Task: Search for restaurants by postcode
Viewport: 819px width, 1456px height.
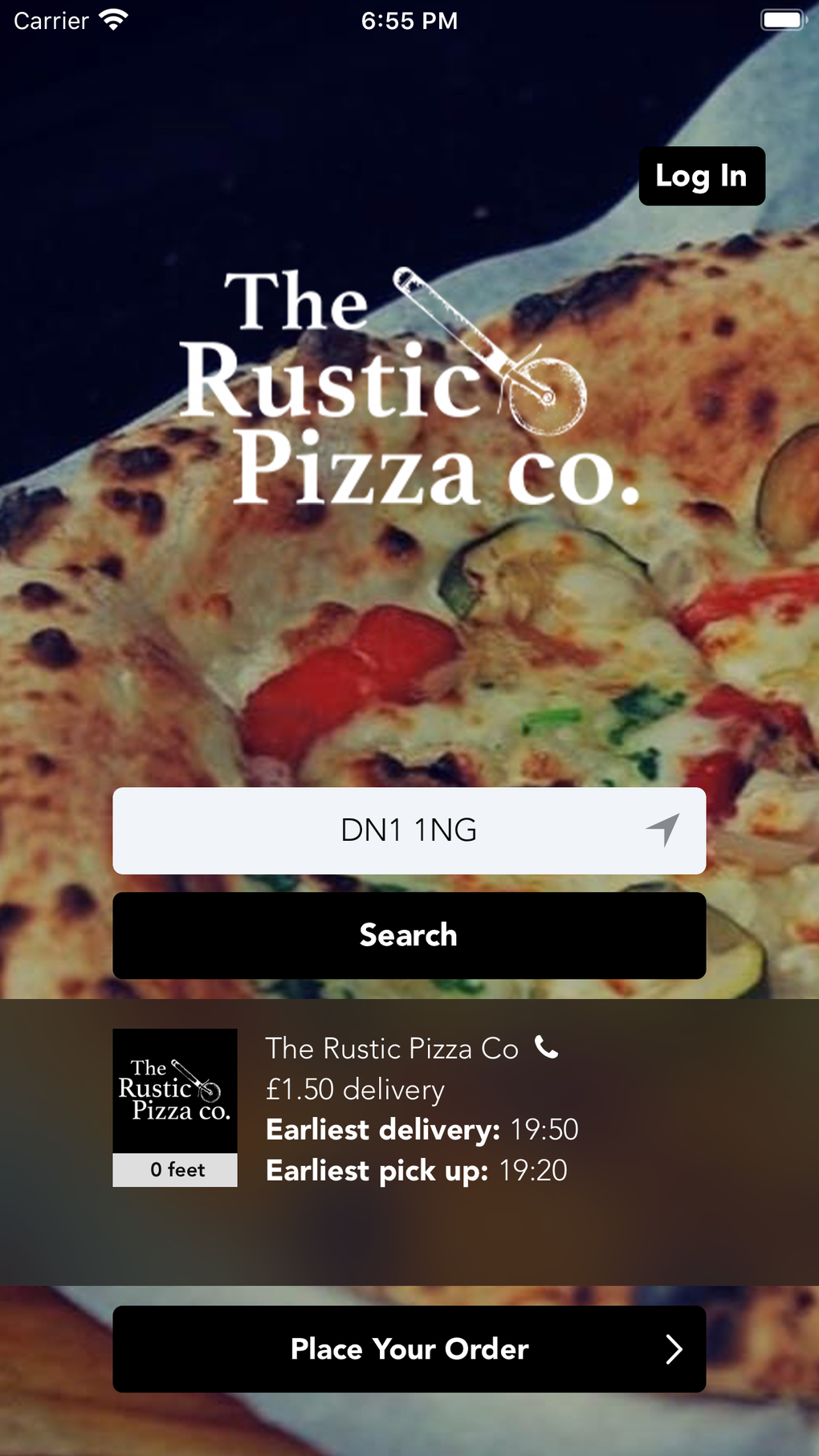Action: click(x=409, y=936)
